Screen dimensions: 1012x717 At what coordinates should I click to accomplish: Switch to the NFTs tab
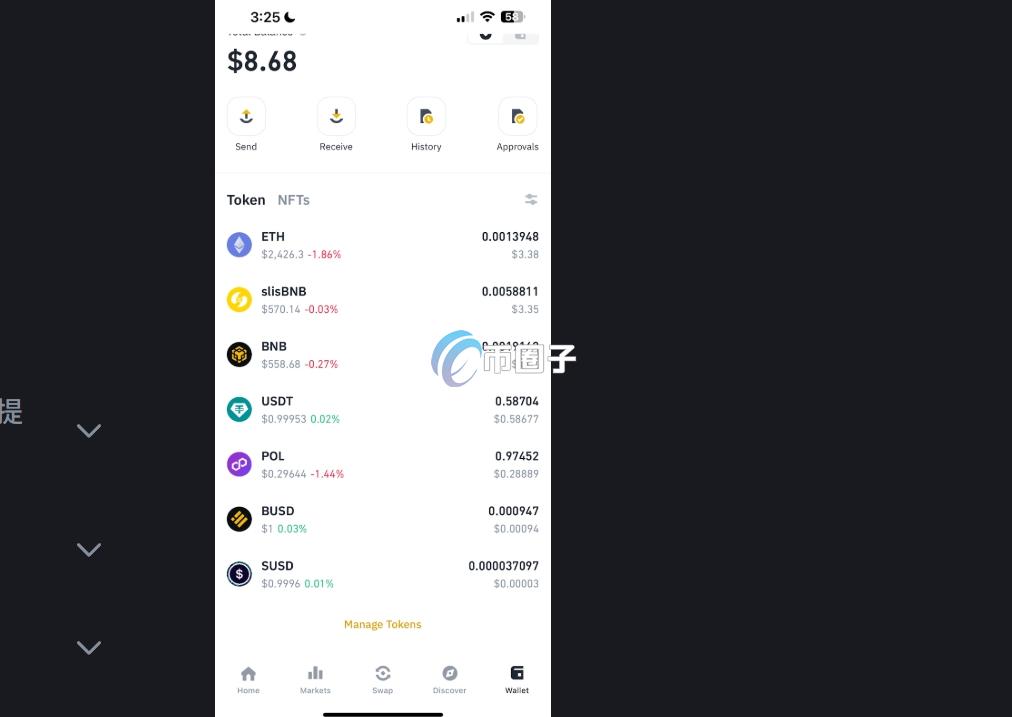coord(294,200)
